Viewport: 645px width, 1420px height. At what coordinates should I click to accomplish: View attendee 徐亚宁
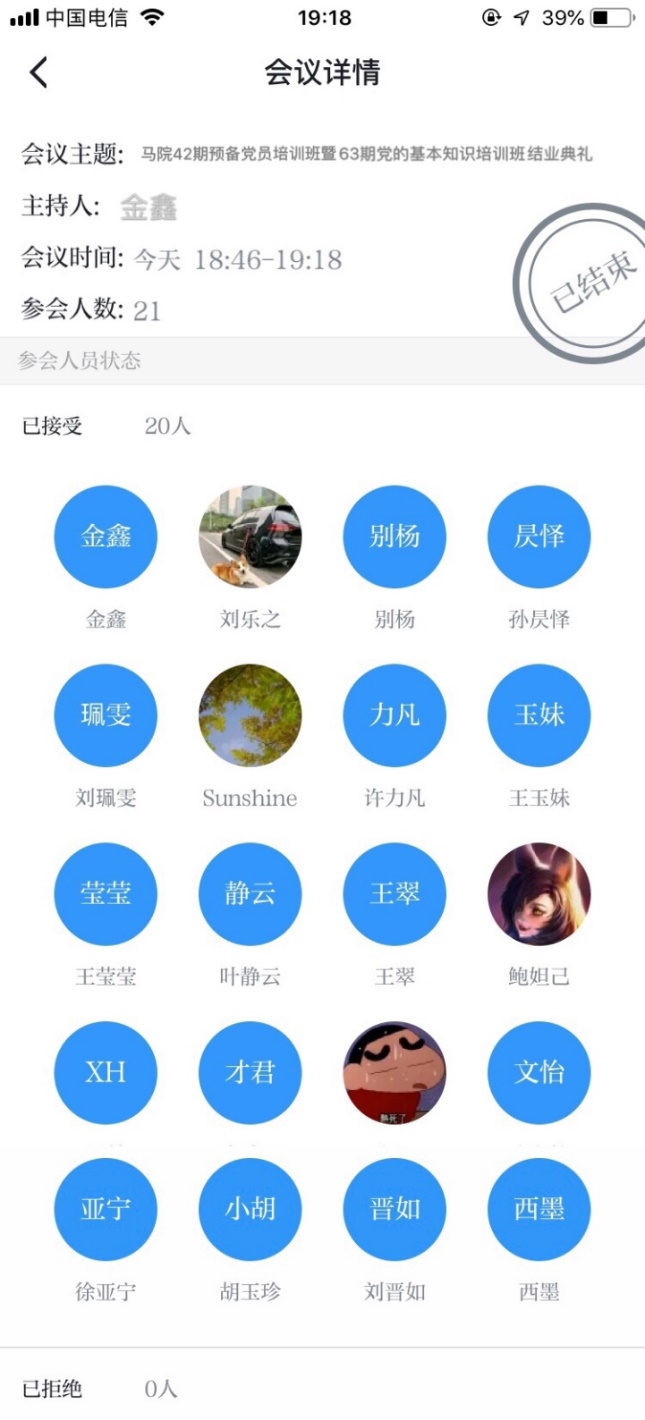point(105,1209)
